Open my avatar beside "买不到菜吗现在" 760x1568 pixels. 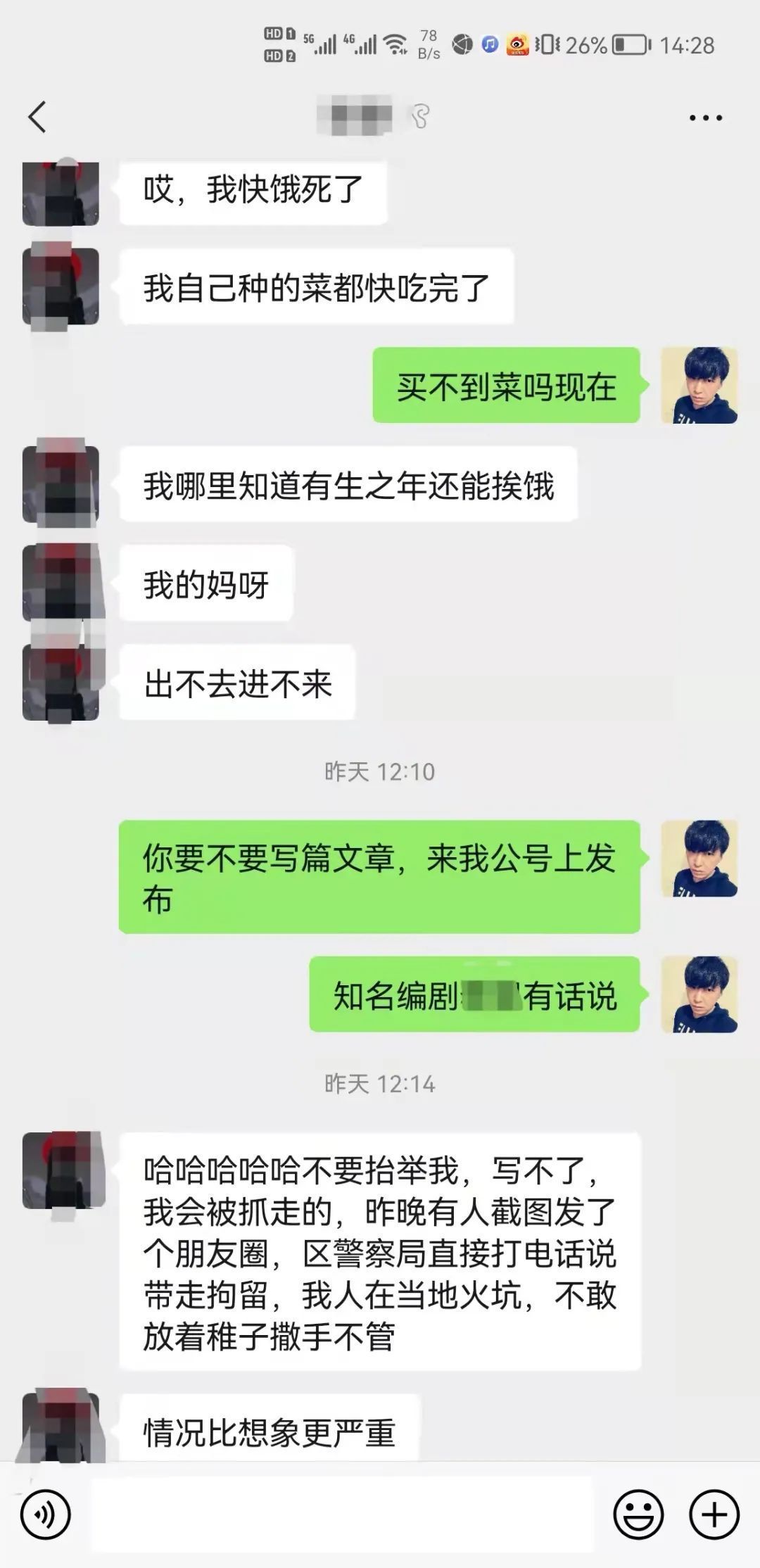(x=699, y=385)
